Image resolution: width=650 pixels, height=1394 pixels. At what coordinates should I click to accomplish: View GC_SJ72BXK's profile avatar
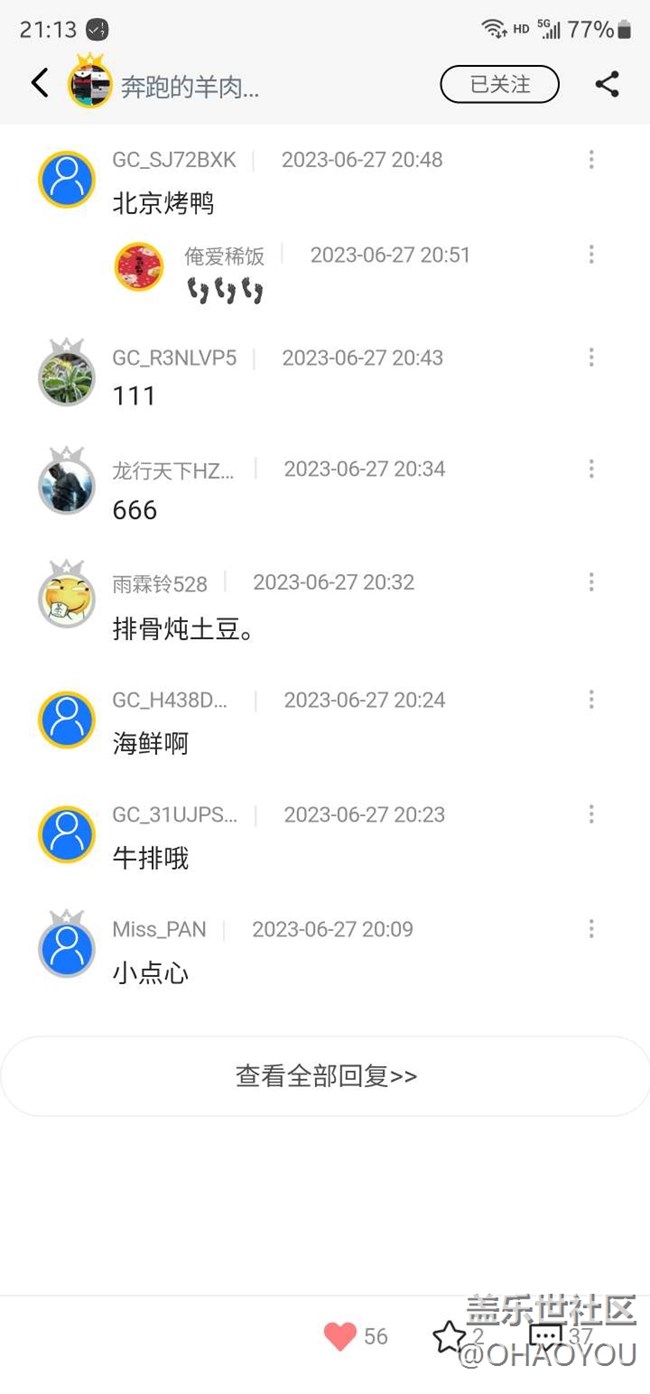tap(66, 180)
